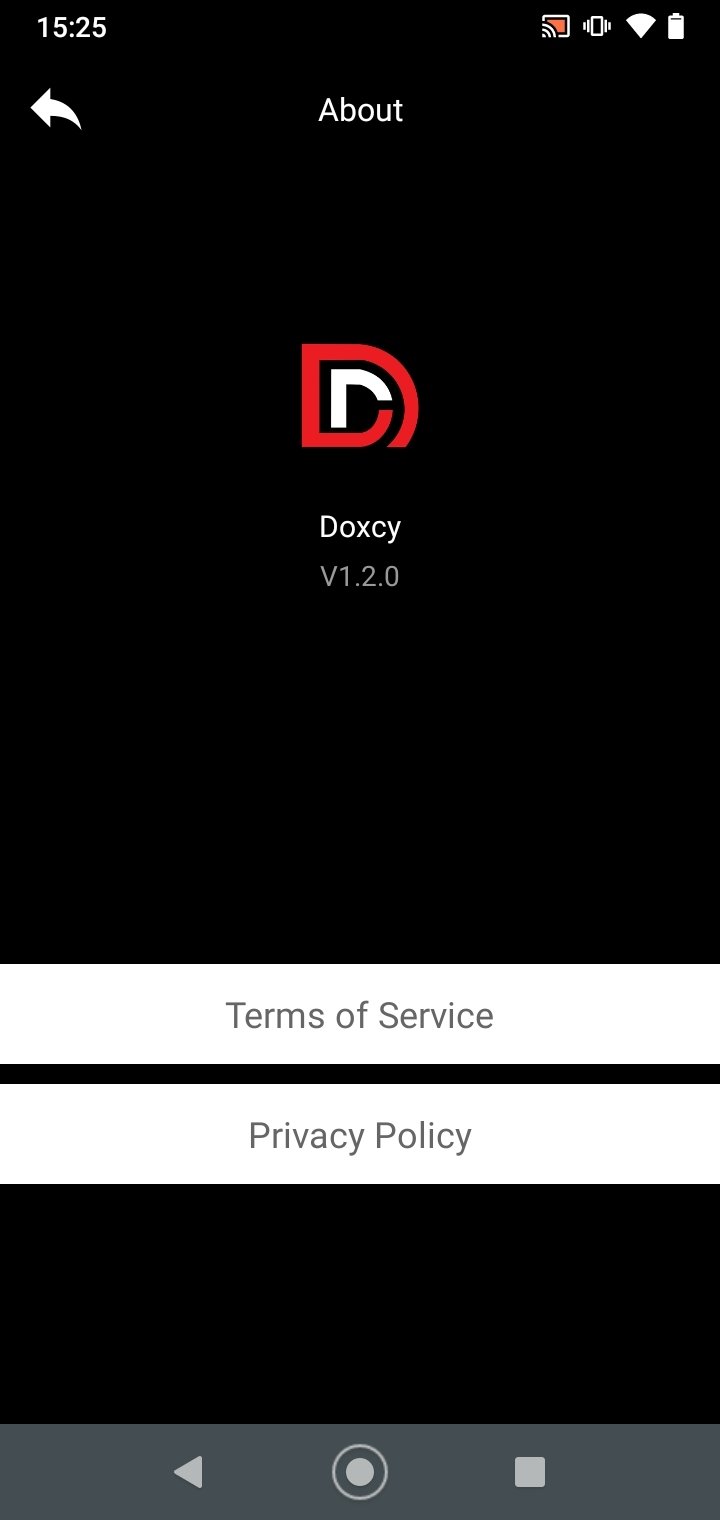Tap the battery icon in the status bar

[x=676, y=26]
